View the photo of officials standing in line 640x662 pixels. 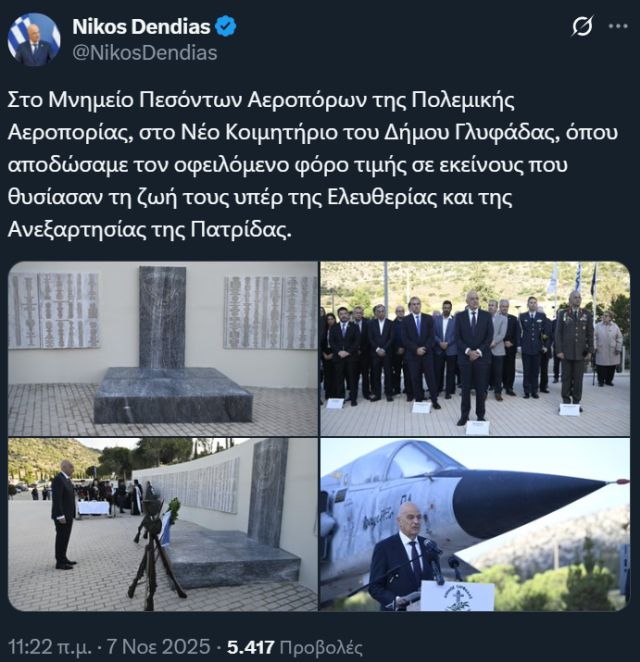click(x=475, y=348)
